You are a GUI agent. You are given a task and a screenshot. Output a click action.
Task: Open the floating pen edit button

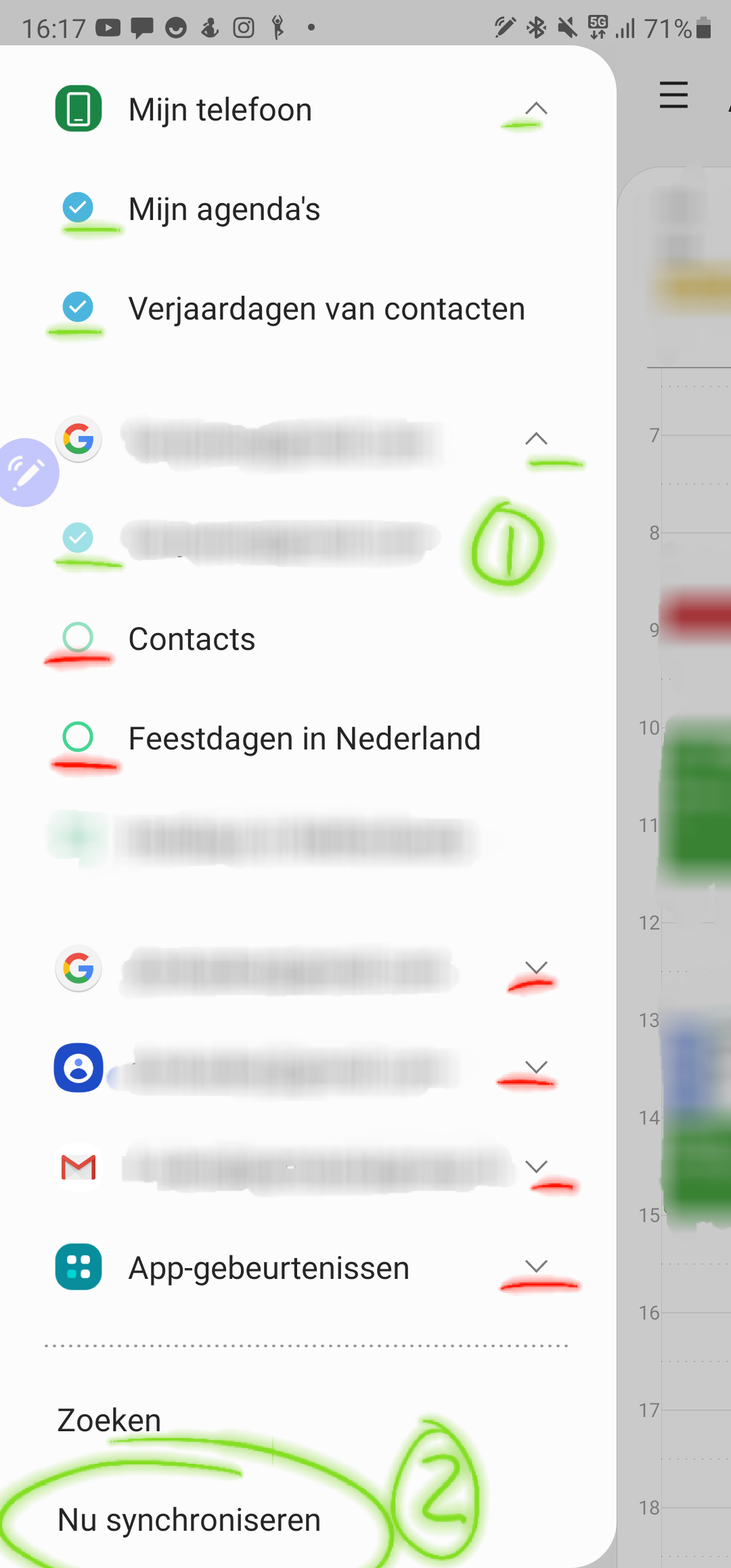pos(27,473)
